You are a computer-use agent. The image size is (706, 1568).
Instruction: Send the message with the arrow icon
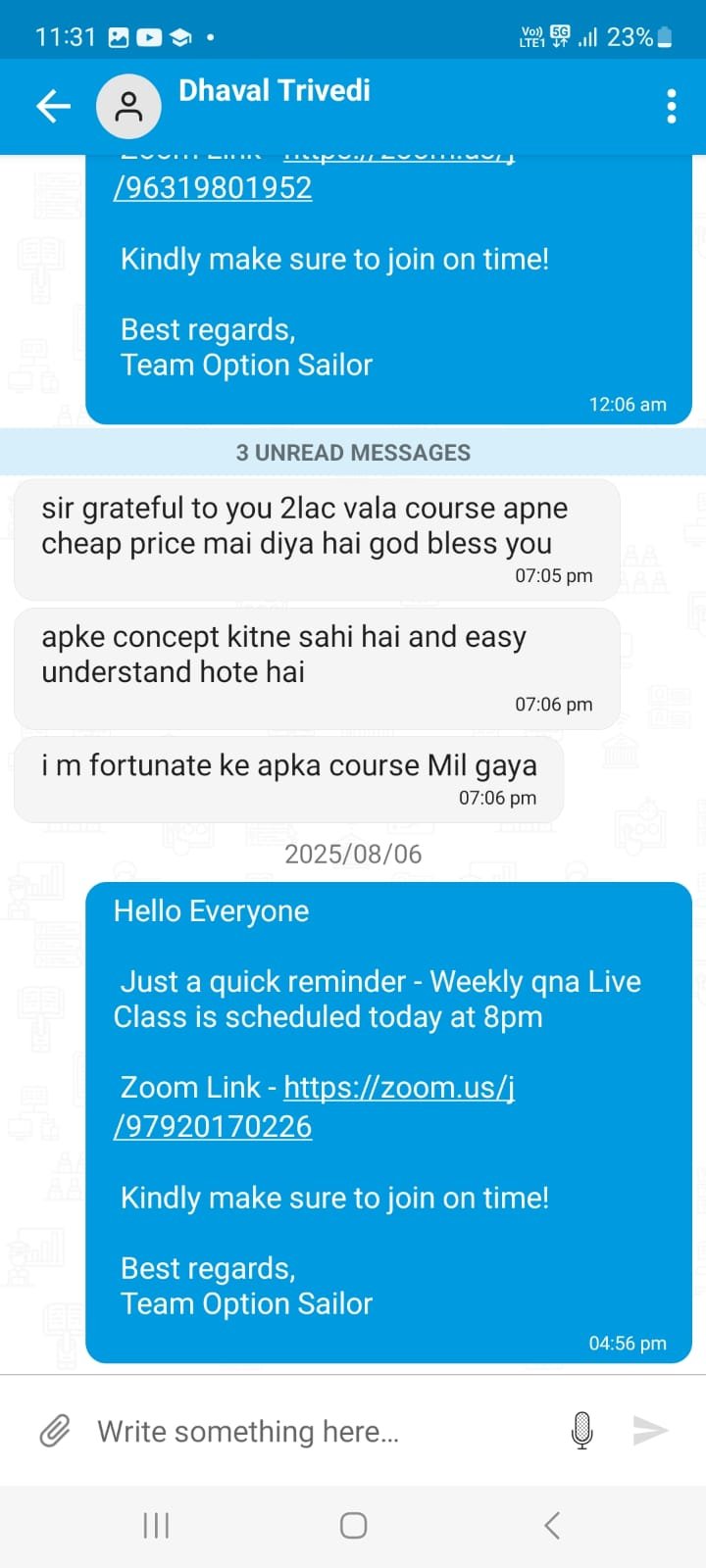click(x=650, y=1431)
